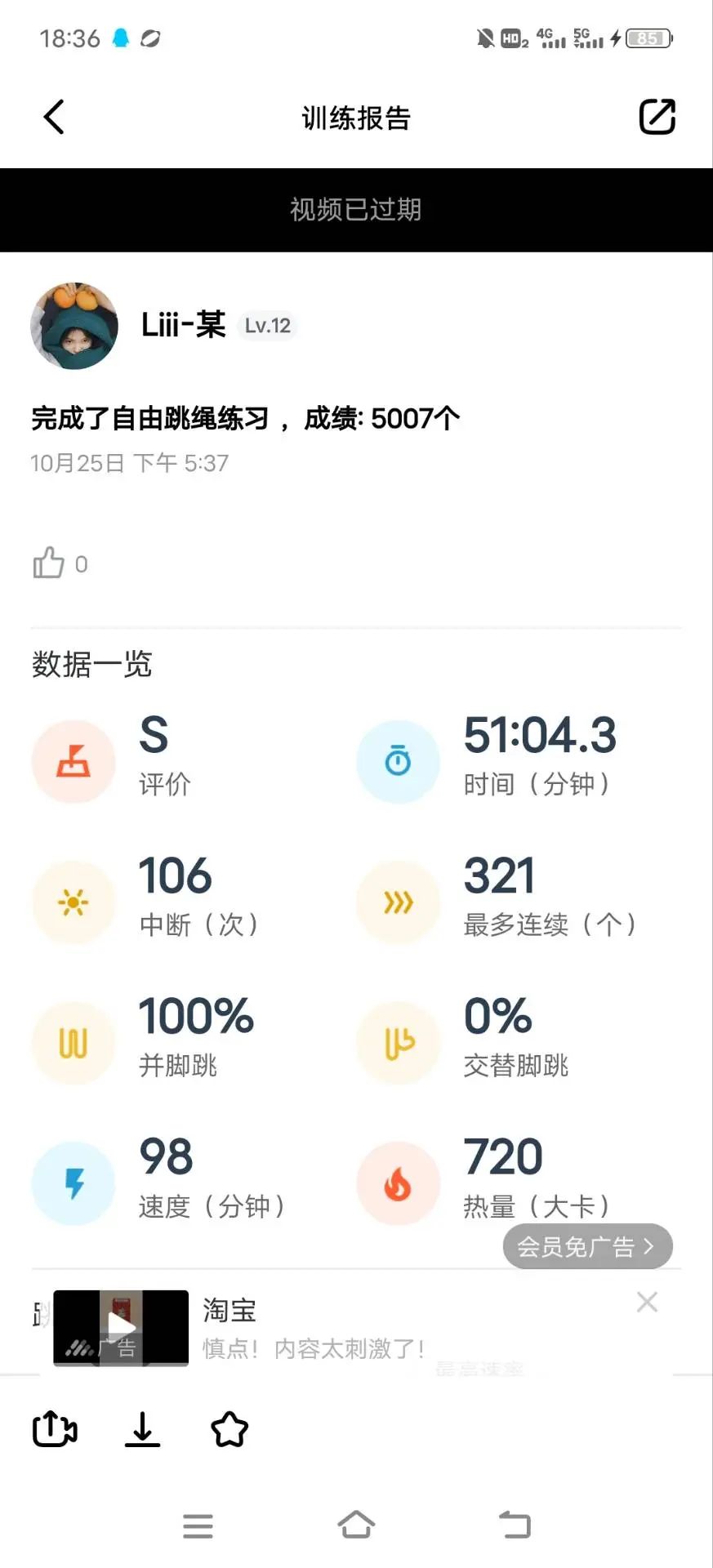Favorite this report with the star icon

pyautogui.click(x=229, y=1428)
